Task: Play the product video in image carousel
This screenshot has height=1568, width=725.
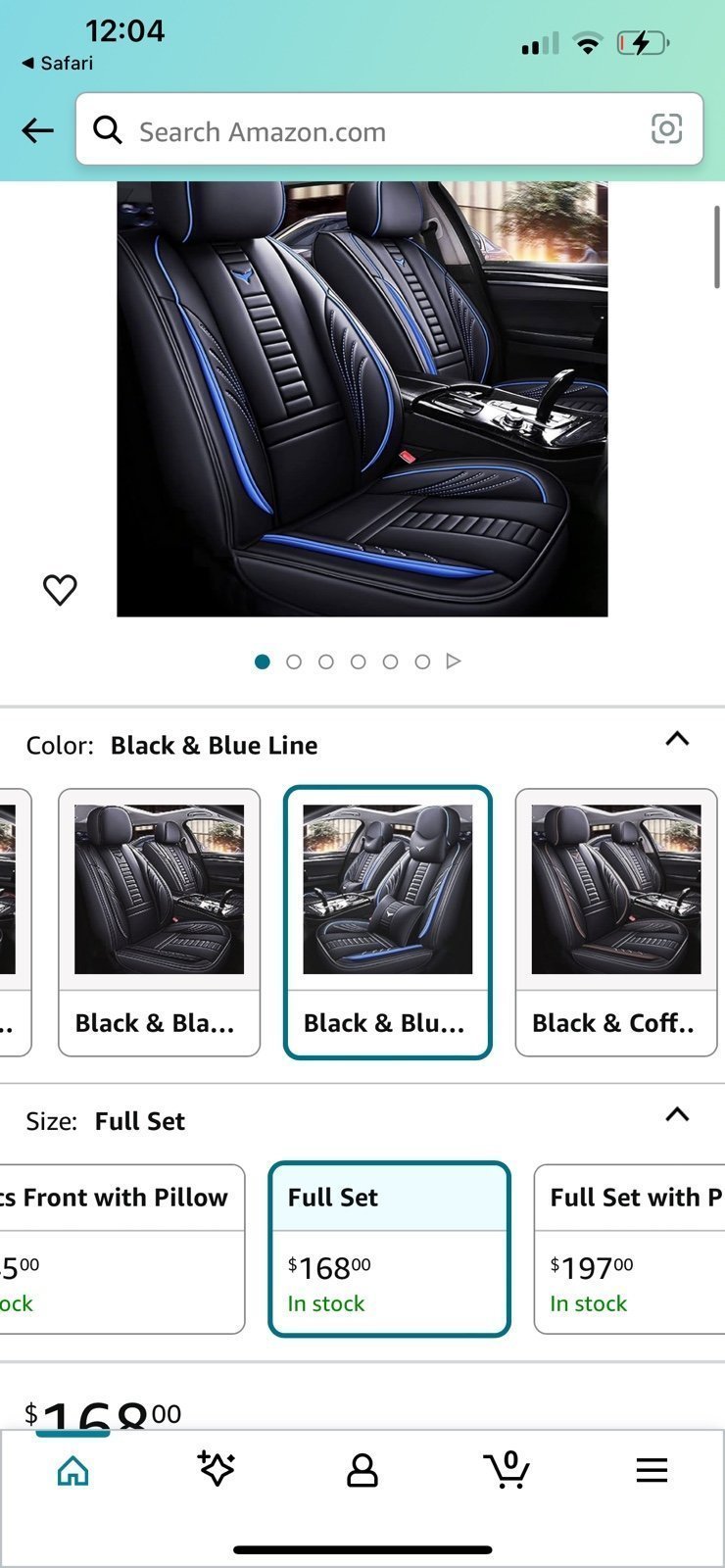Action: (454, 661)
